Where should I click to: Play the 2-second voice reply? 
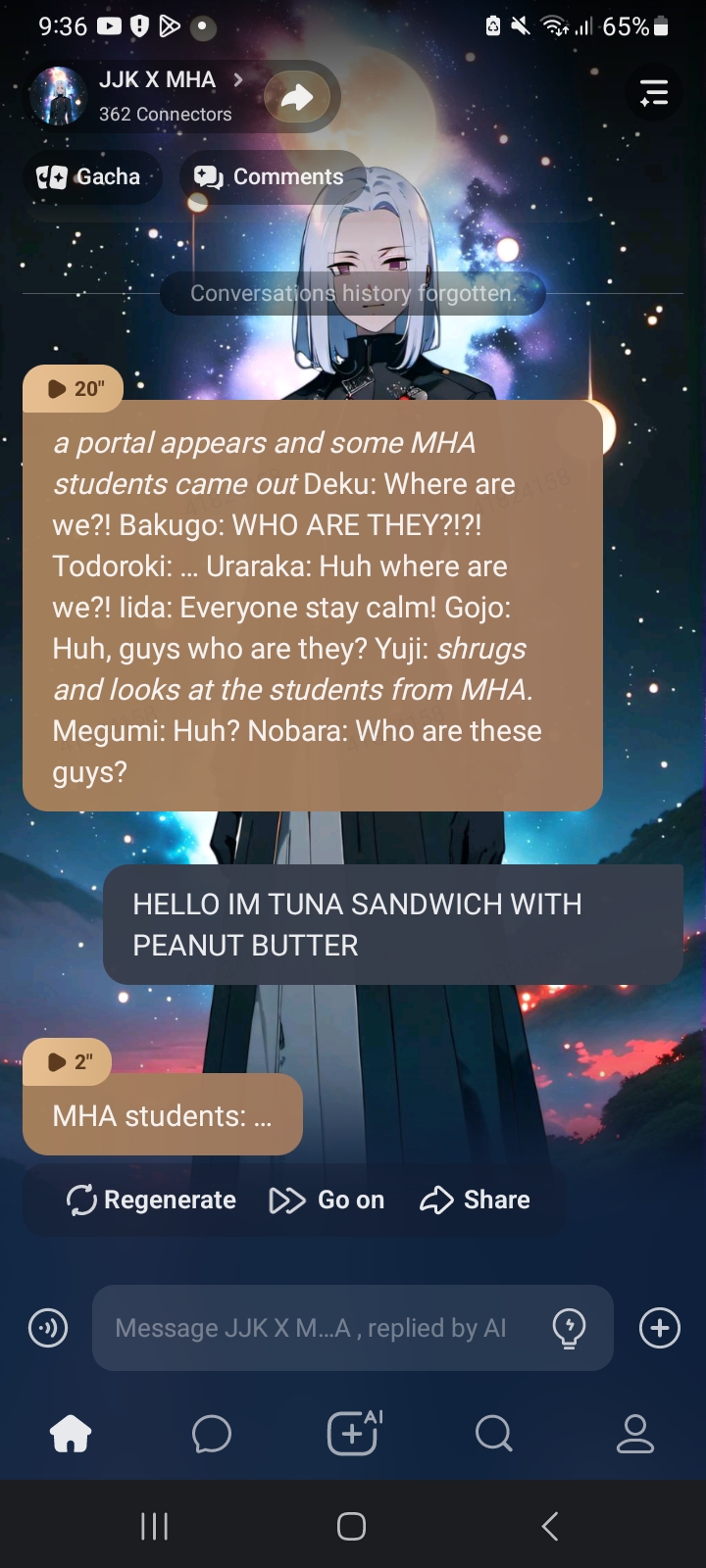tap(68, 1061)
